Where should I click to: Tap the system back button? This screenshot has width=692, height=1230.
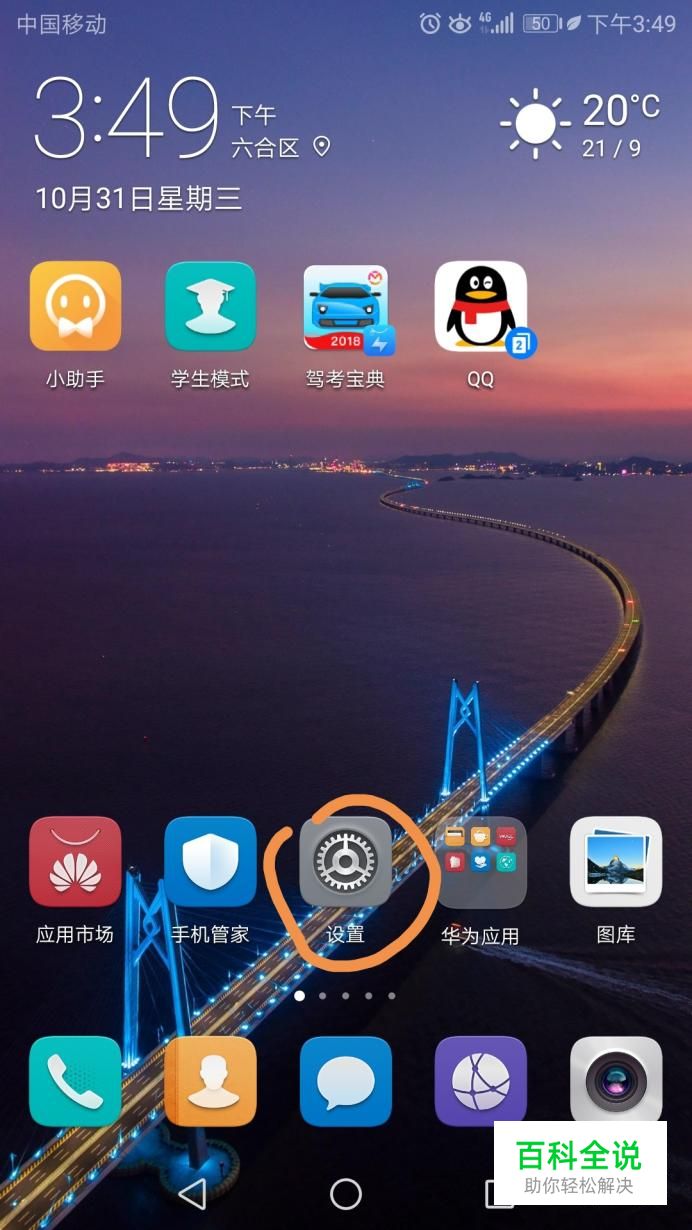tap(191, 1193)
